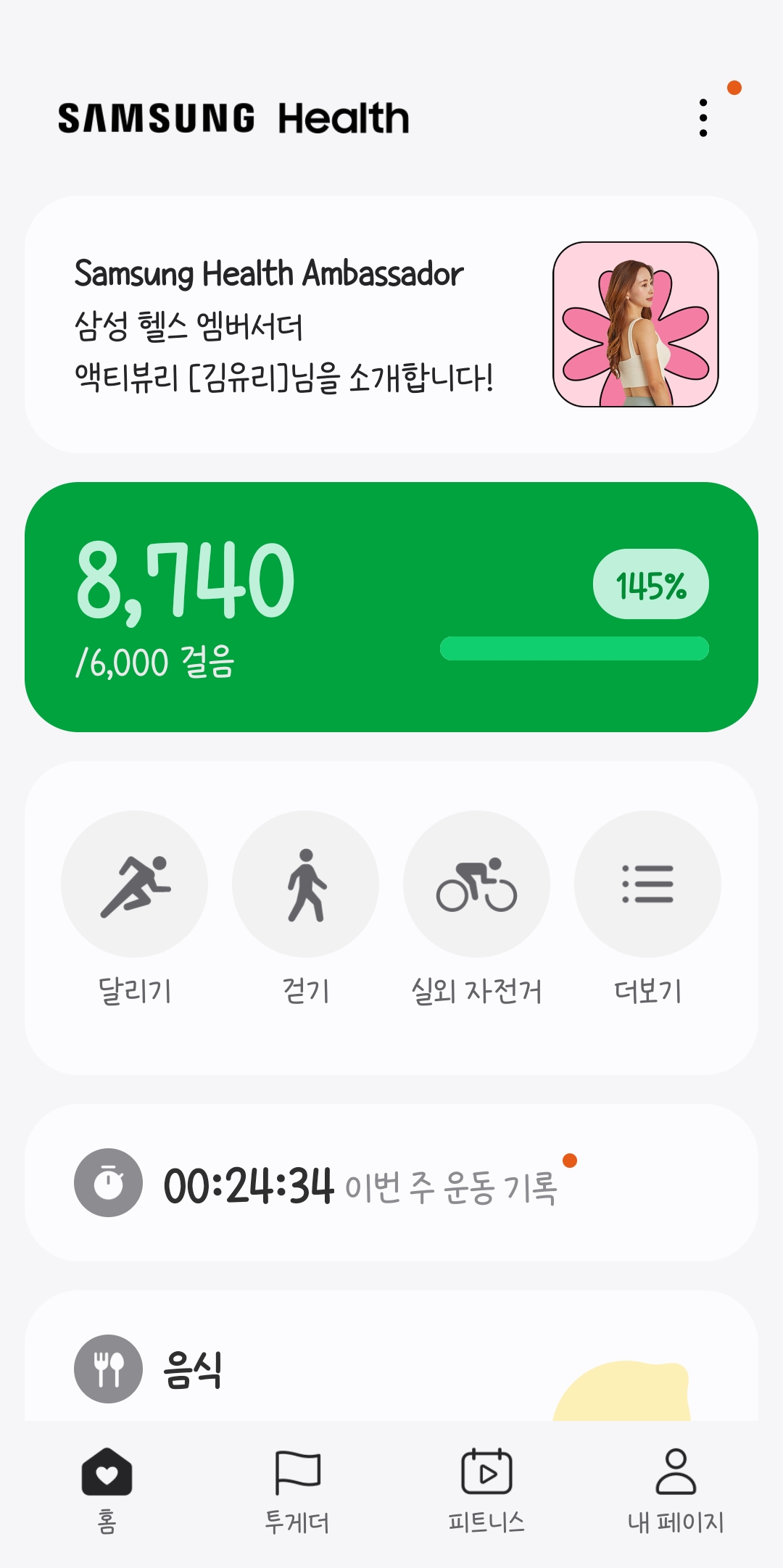This screenshot has height=1568, width=783.
Task: Select the 실외 자전거 cycling workout
Action: click(476, 884)
